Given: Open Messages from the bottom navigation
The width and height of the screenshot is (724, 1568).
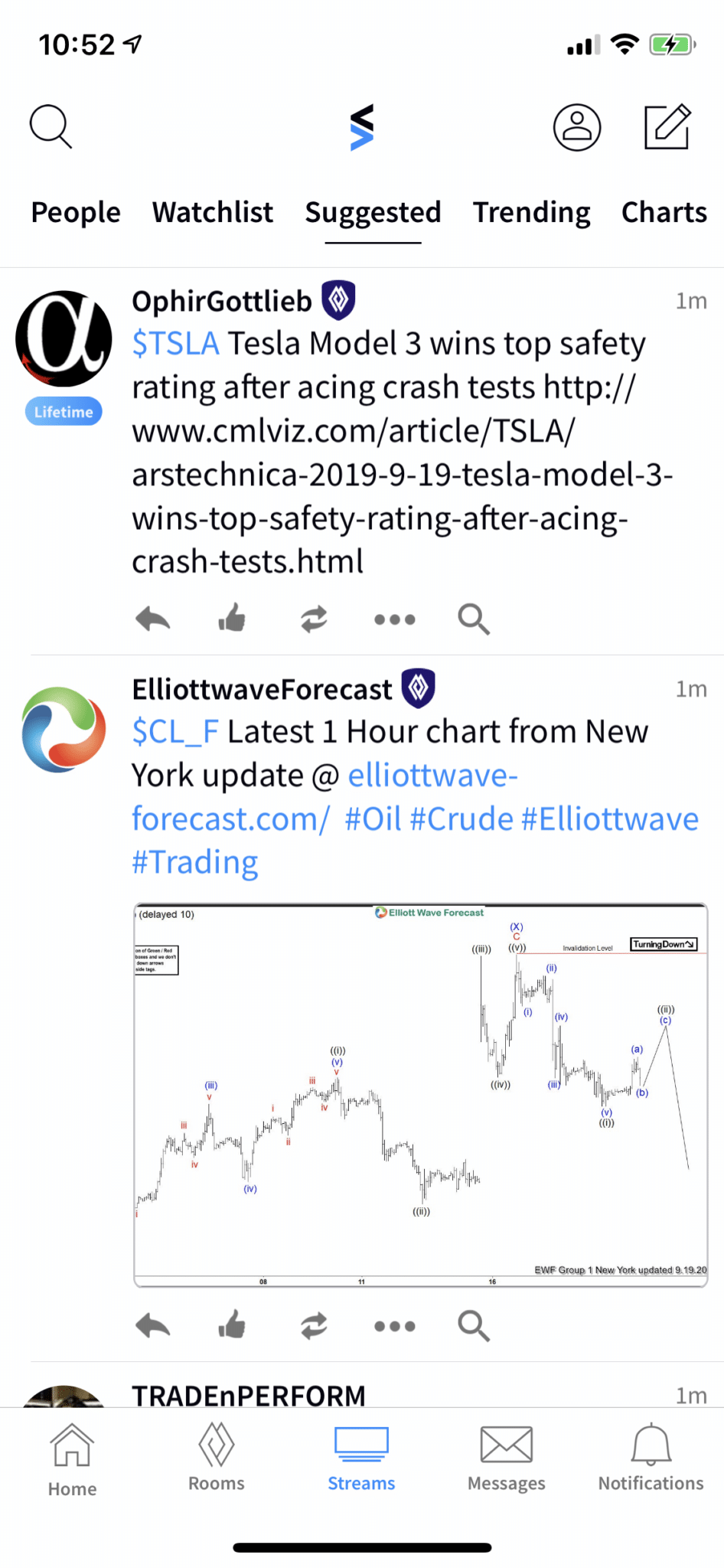Looking at the screenshot, I should click(x=506, y=1459).
